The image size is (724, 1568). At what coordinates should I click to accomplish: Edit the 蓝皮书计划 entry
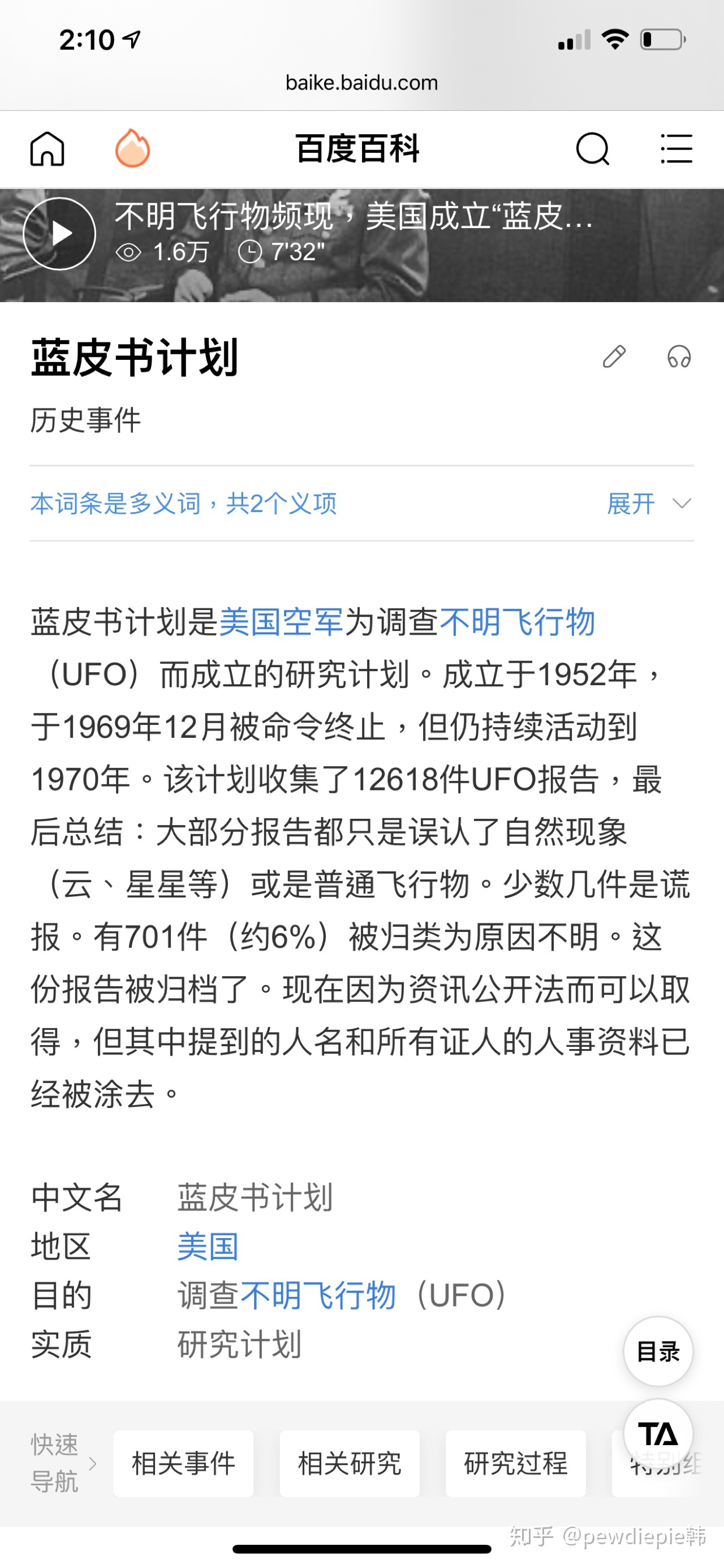[614, 356]
